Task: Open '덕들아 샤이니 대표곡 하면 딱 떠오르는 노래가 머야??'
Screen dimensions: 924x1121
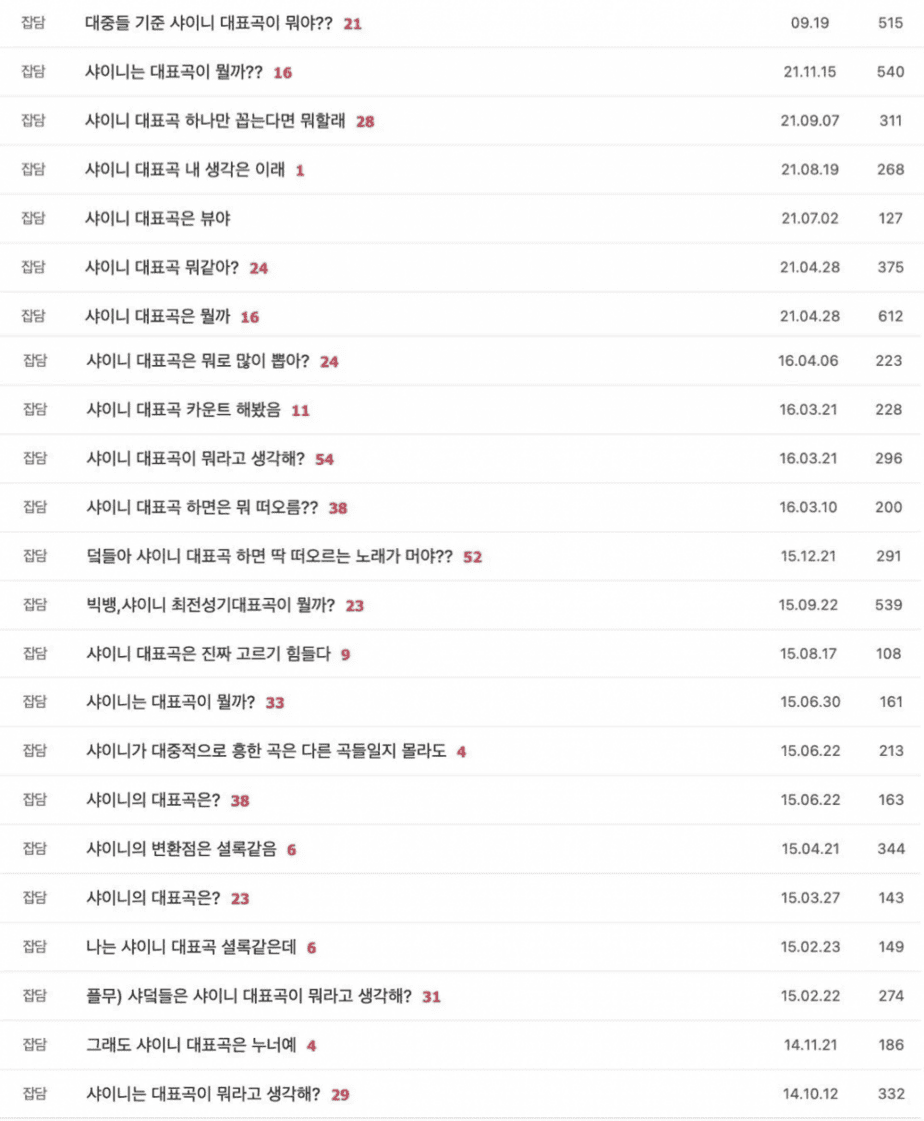Action: (x=270, y=556)
